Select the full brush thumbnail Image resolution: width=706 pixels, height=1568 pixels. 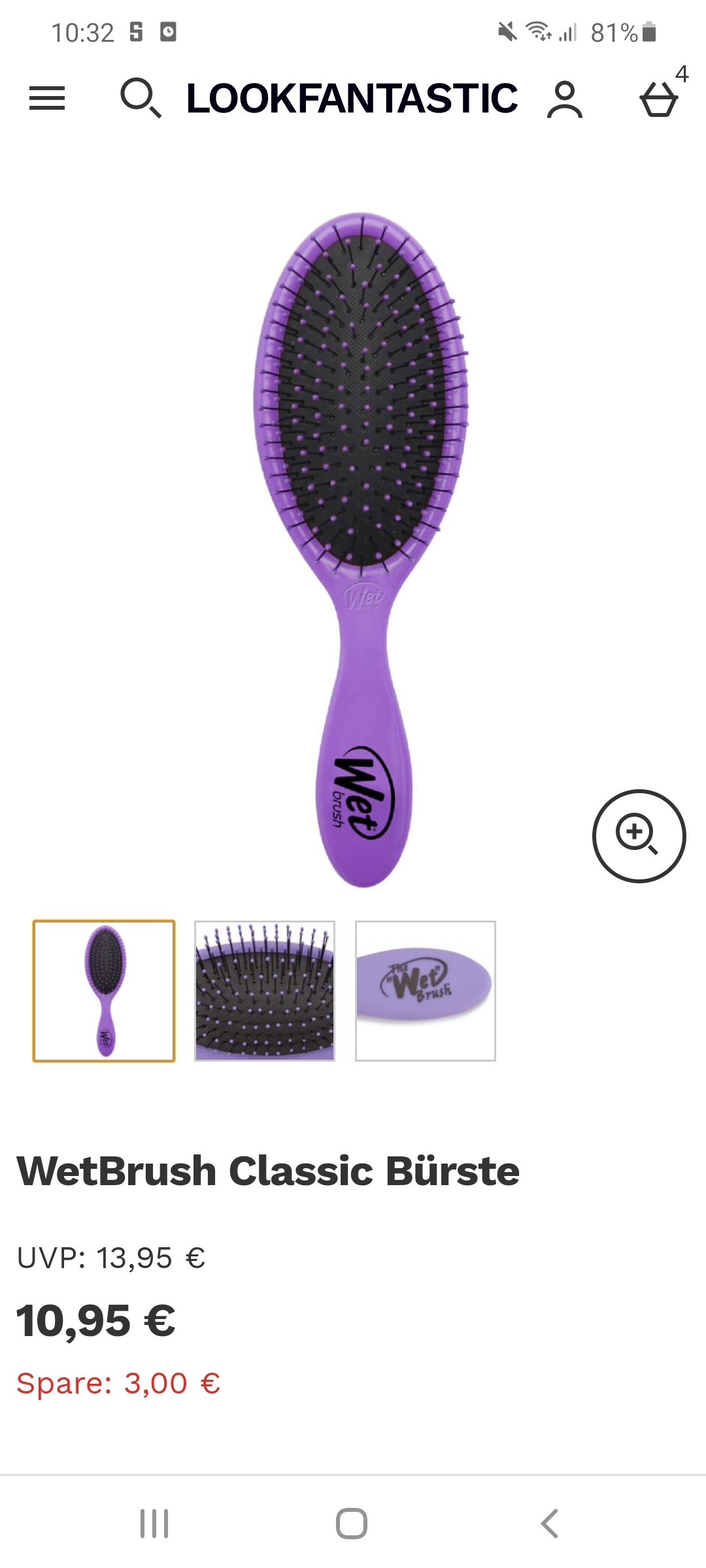pos(104,990)
